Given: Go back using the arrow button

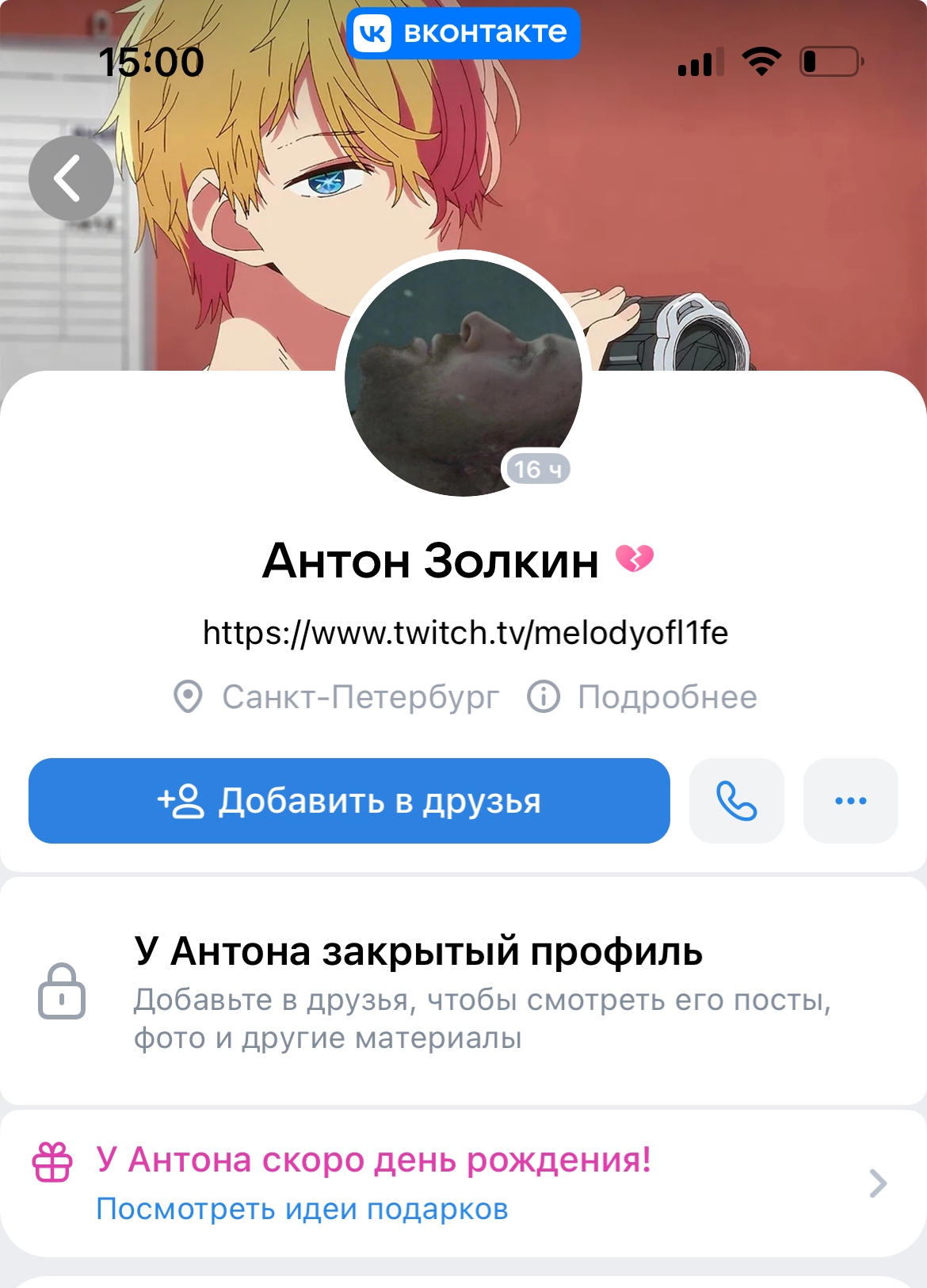Looking at the screenshot, I should pyautogui.click(x=71, y=178).
